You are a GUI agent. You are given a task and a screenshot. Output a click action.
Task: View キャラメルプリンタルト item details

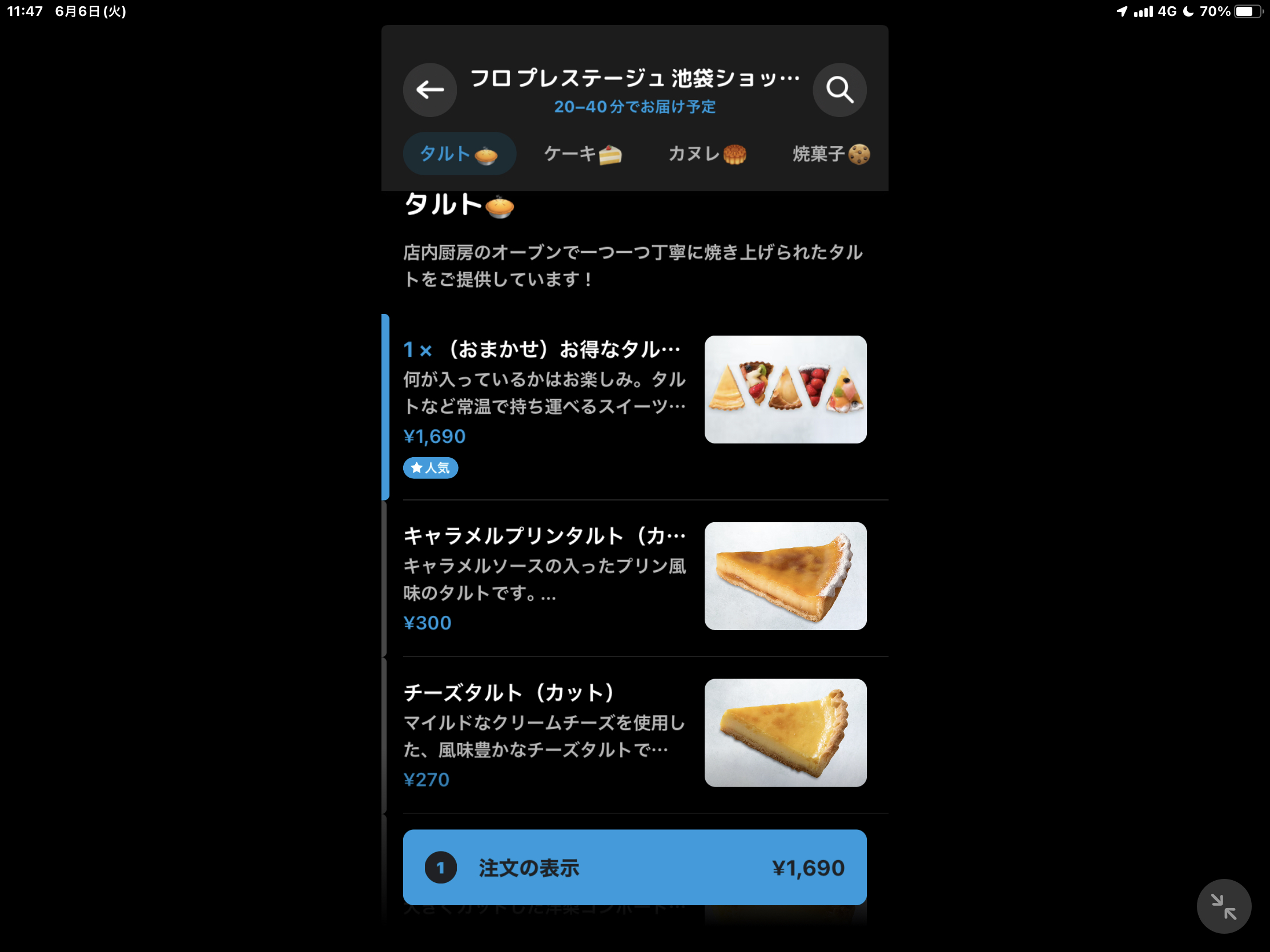(x=634, y=576)
